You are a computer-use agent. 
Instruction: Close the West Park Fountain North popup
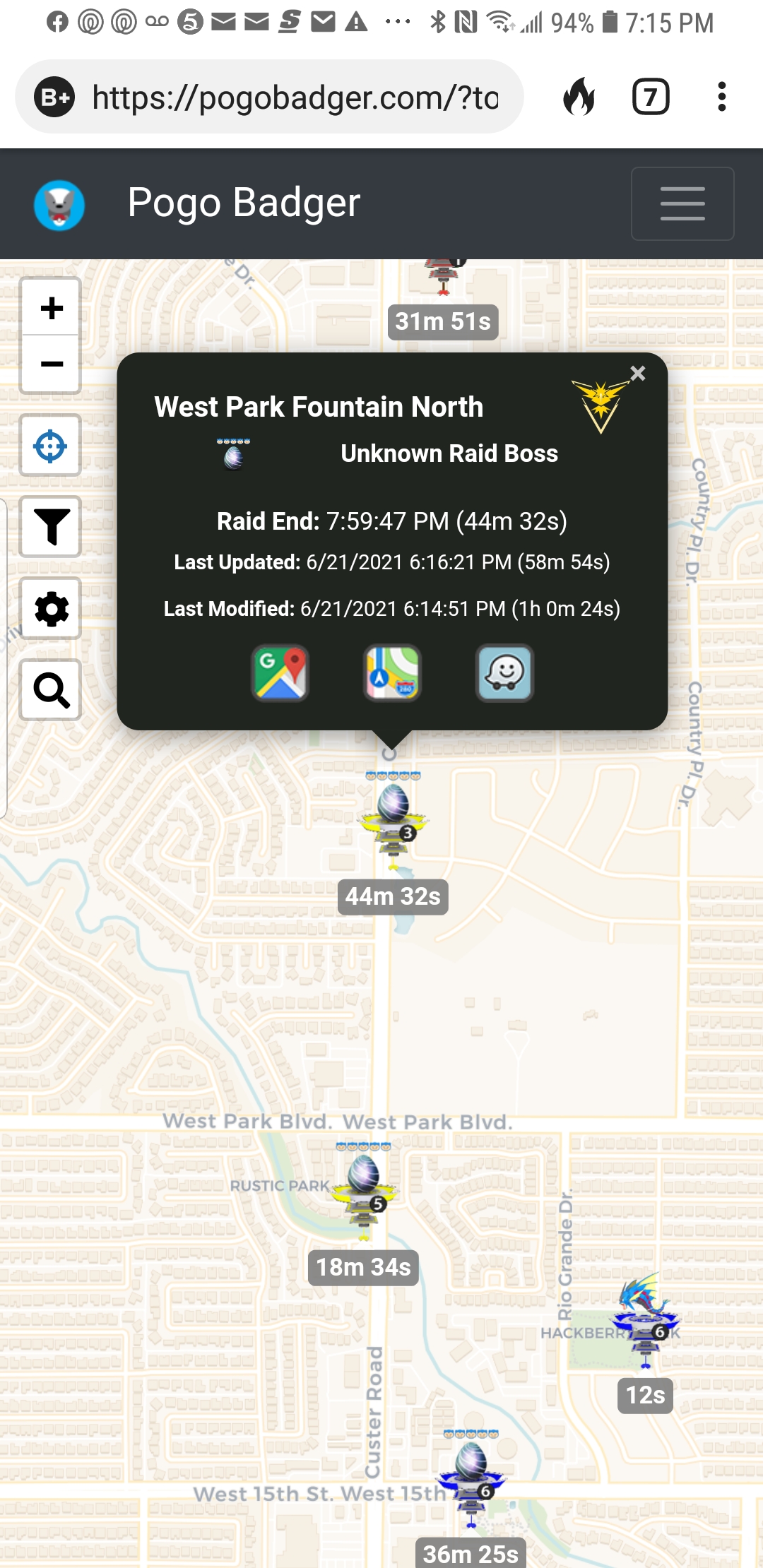637,374
